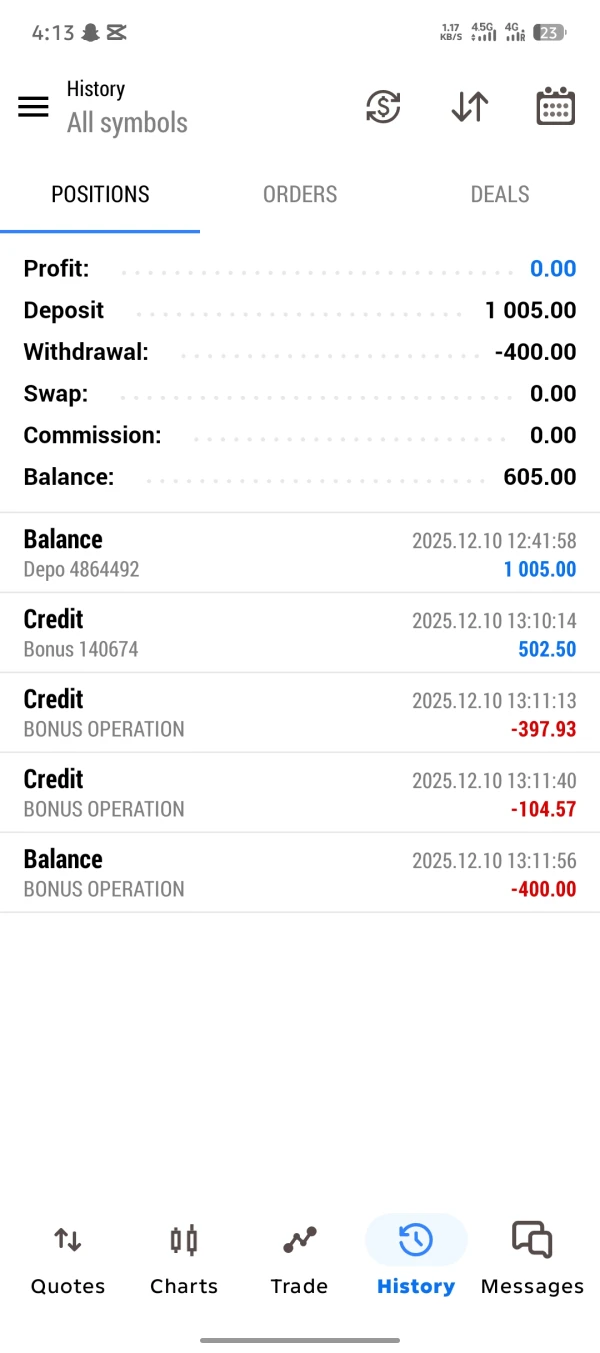Select the Positions tab
Image resolution: width=600 pixels, height=1353 pixels.
(x=100, y=194)
